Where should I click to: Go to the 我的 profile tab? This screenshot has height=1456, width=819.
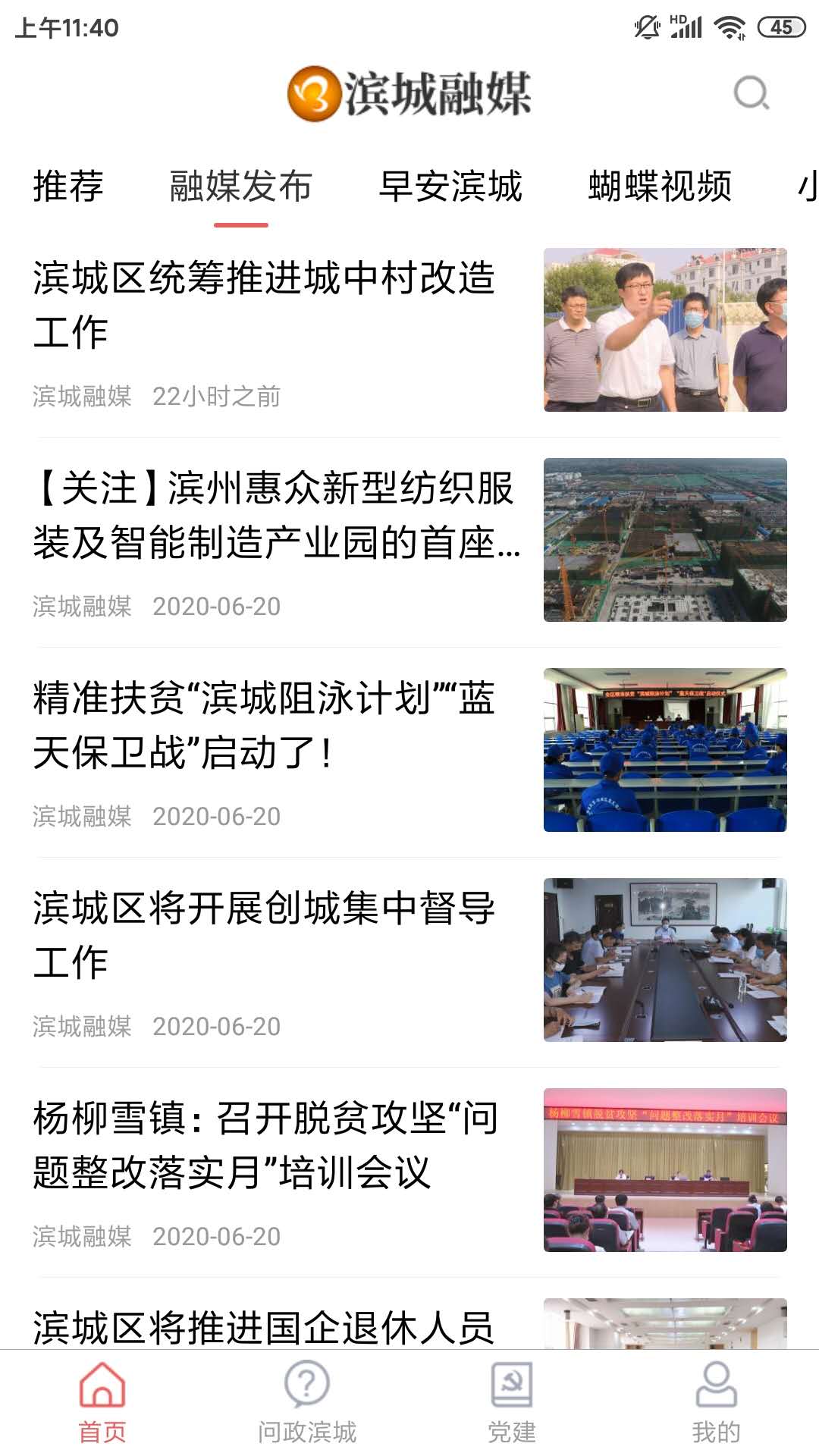[716, 1403]
